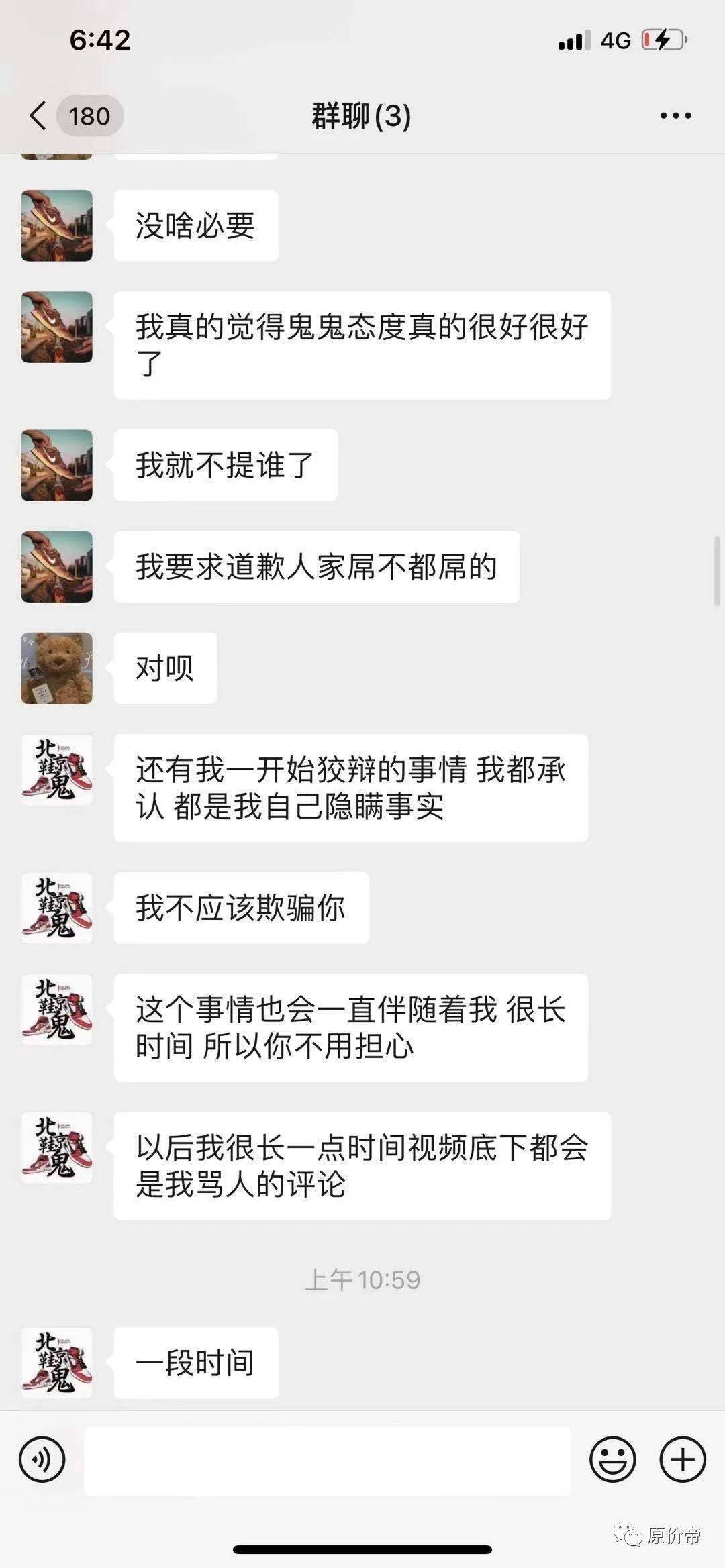Image resolution: width=725 pixels, height=1568 pixels.
Task: Switch to voice message input
Action: (x=42, y=1460)
